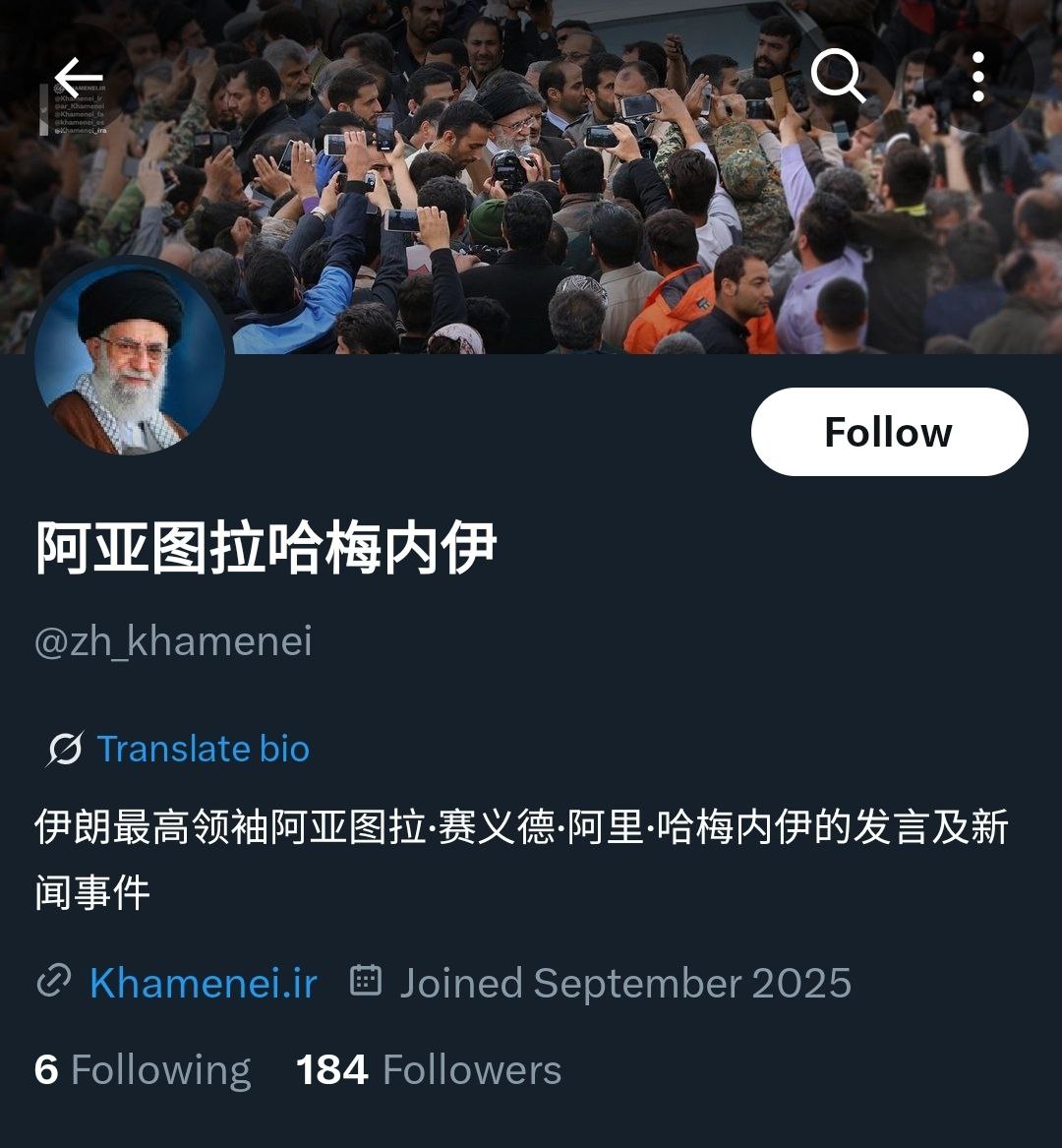Open search on this profile
1062x1148 pixels.
[837, 75]
